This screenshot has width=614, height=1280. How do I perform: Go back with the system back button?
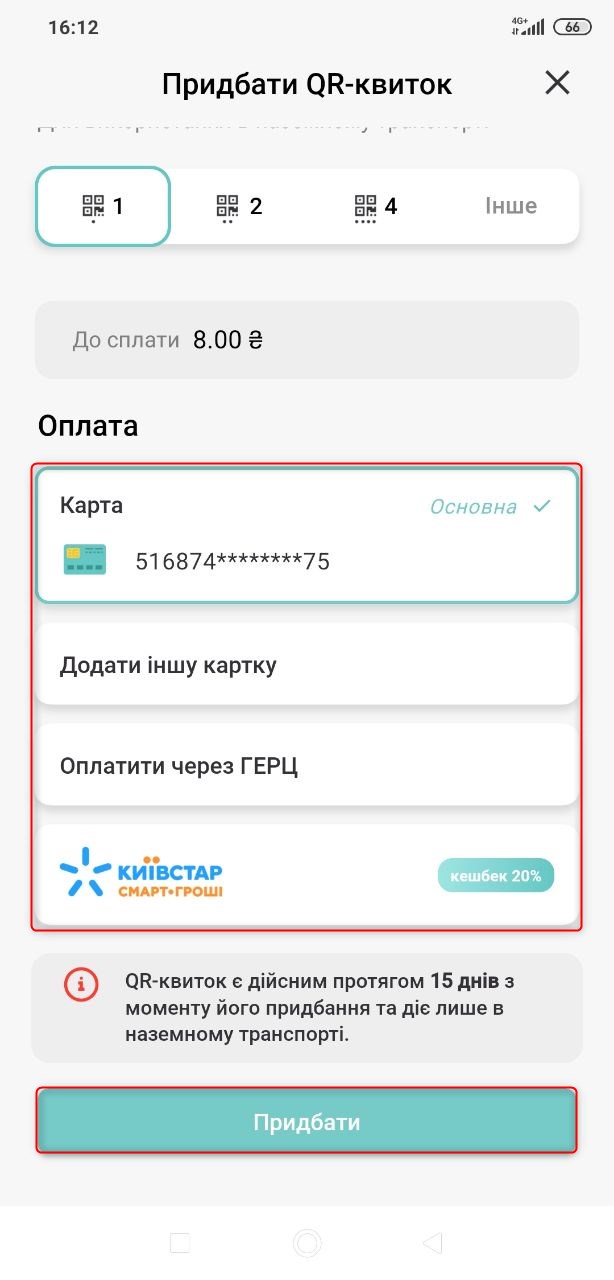(x=432, y=1243)
